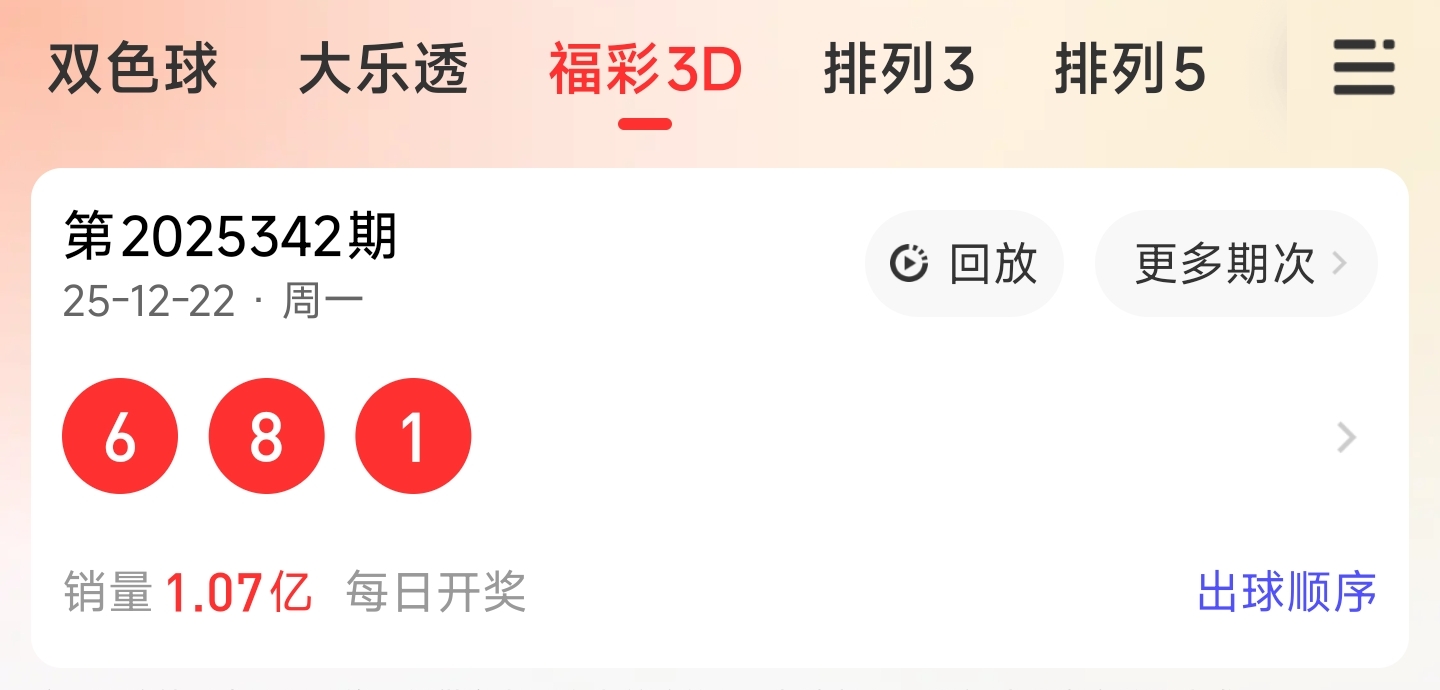Tap the 出球顺序 link
This screenshot has height=690, width=1440.
tap(1287, 592)
